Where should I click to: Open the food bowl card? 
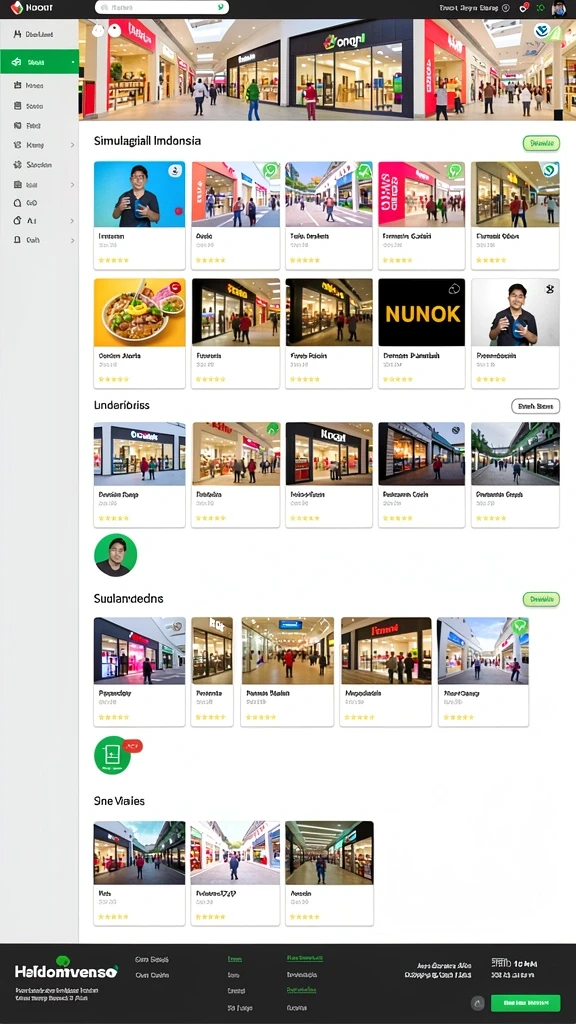pyautogui.click(x=139, y=333)
